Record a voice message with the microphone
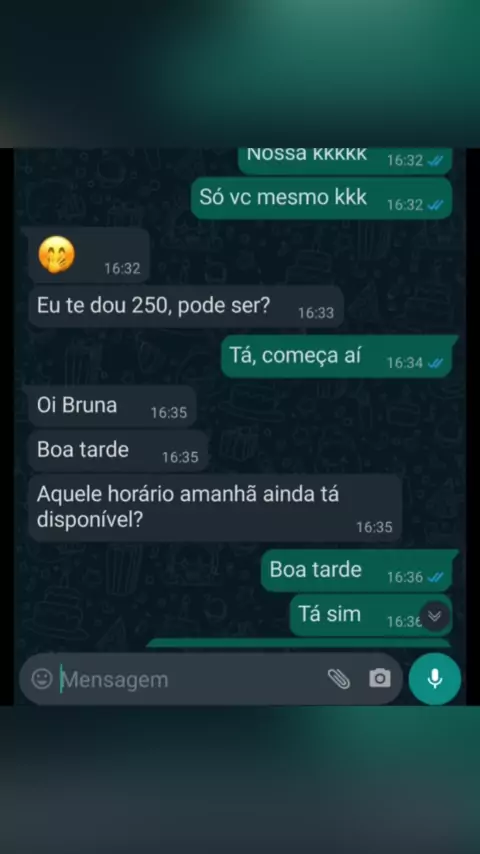The height and width of the screenshot is (854, 480). point(435,679)
